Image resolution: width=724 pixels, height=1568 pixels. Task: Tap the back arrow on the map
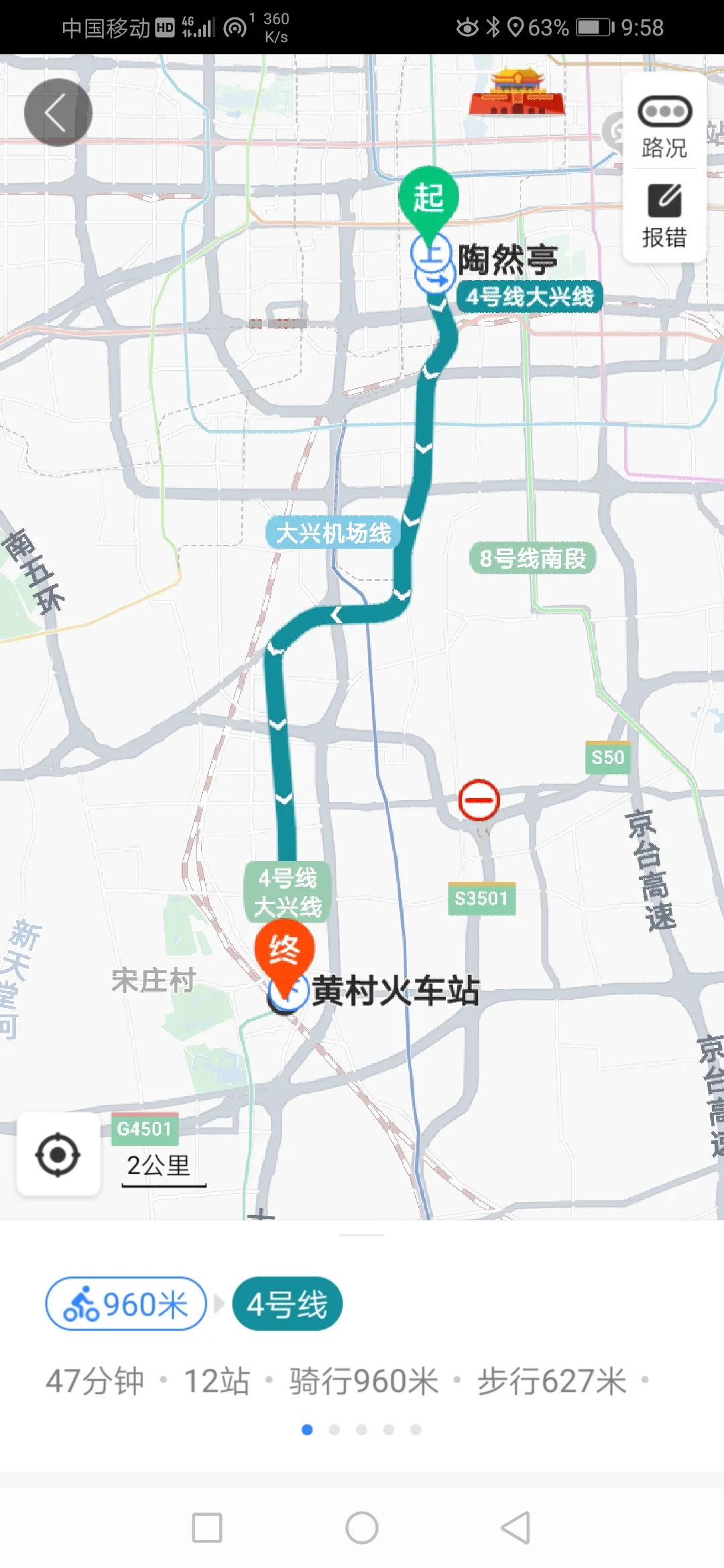tap(59, 112)
